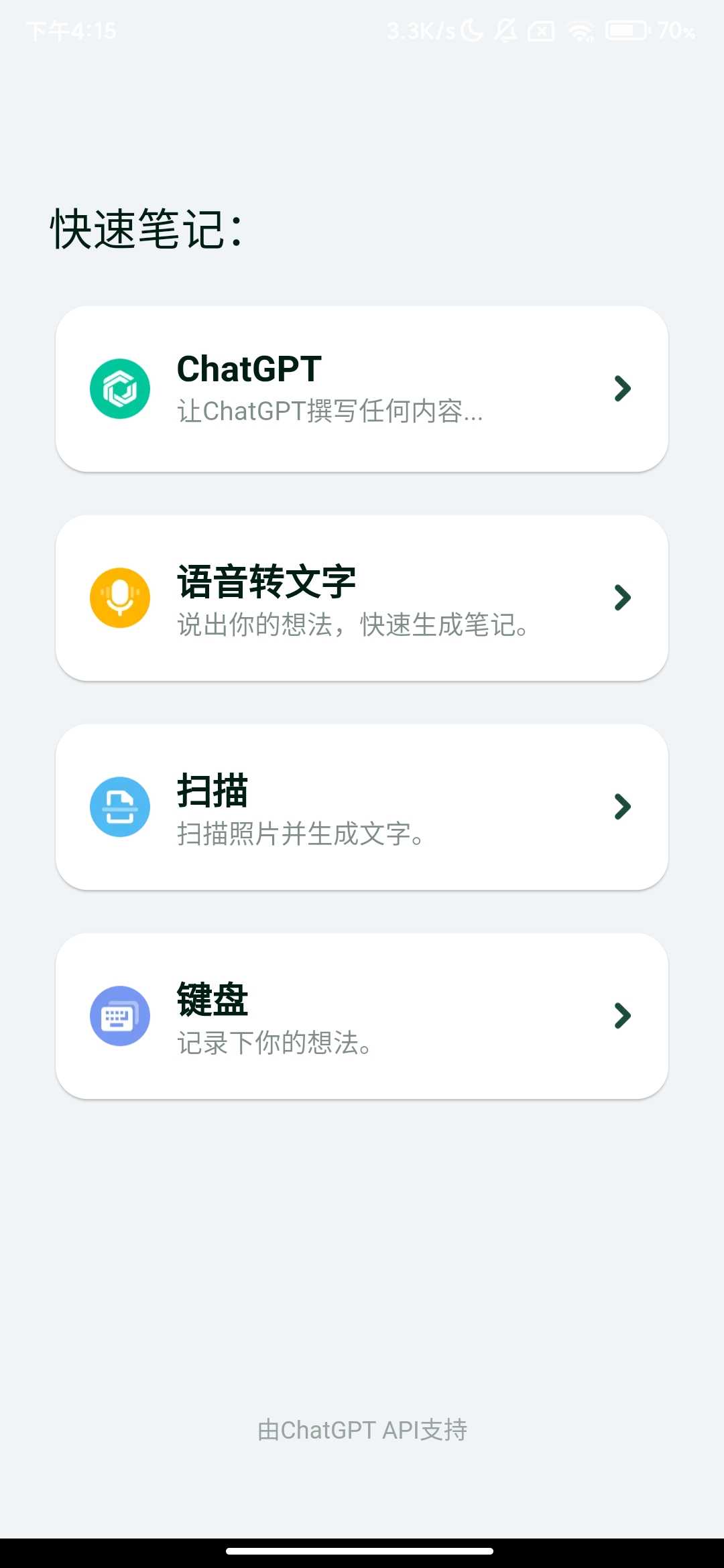Tap the blue scan icon
Image resolution: width=724 pixels, height=1568 pixels.
(x=119, y=807)
